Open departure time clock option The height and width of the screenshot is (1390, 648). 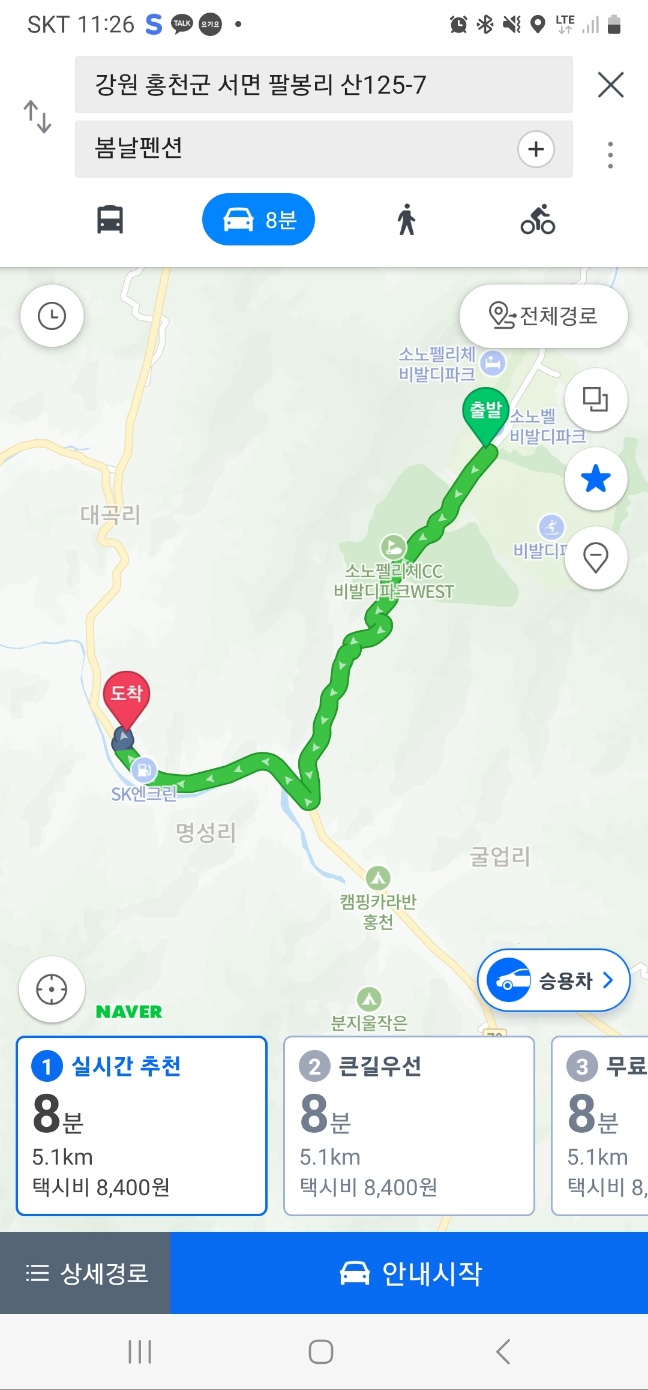(52, 316)
